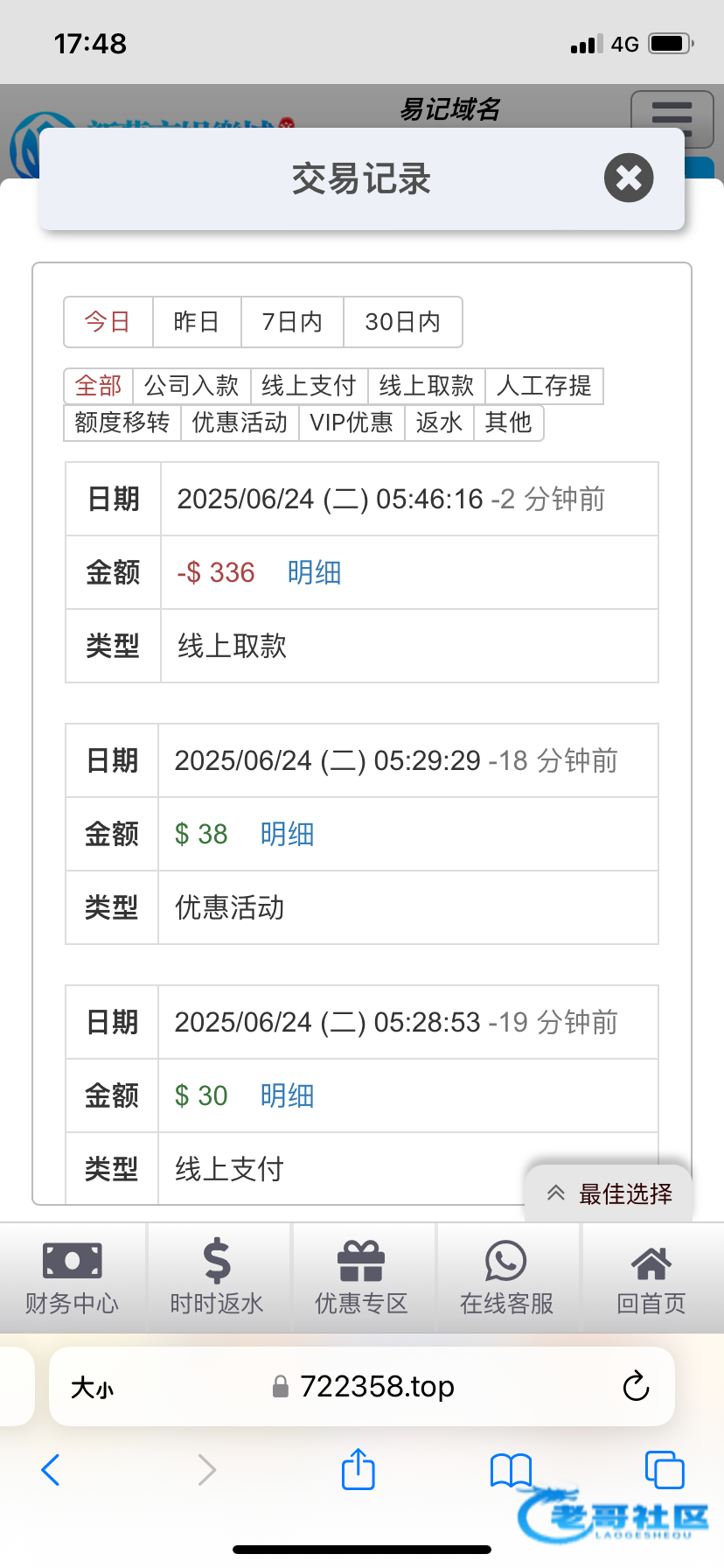This screenshot has width=724, height=1568.
Task: Open 时时返水 section
Action: tap(217, 1278)
